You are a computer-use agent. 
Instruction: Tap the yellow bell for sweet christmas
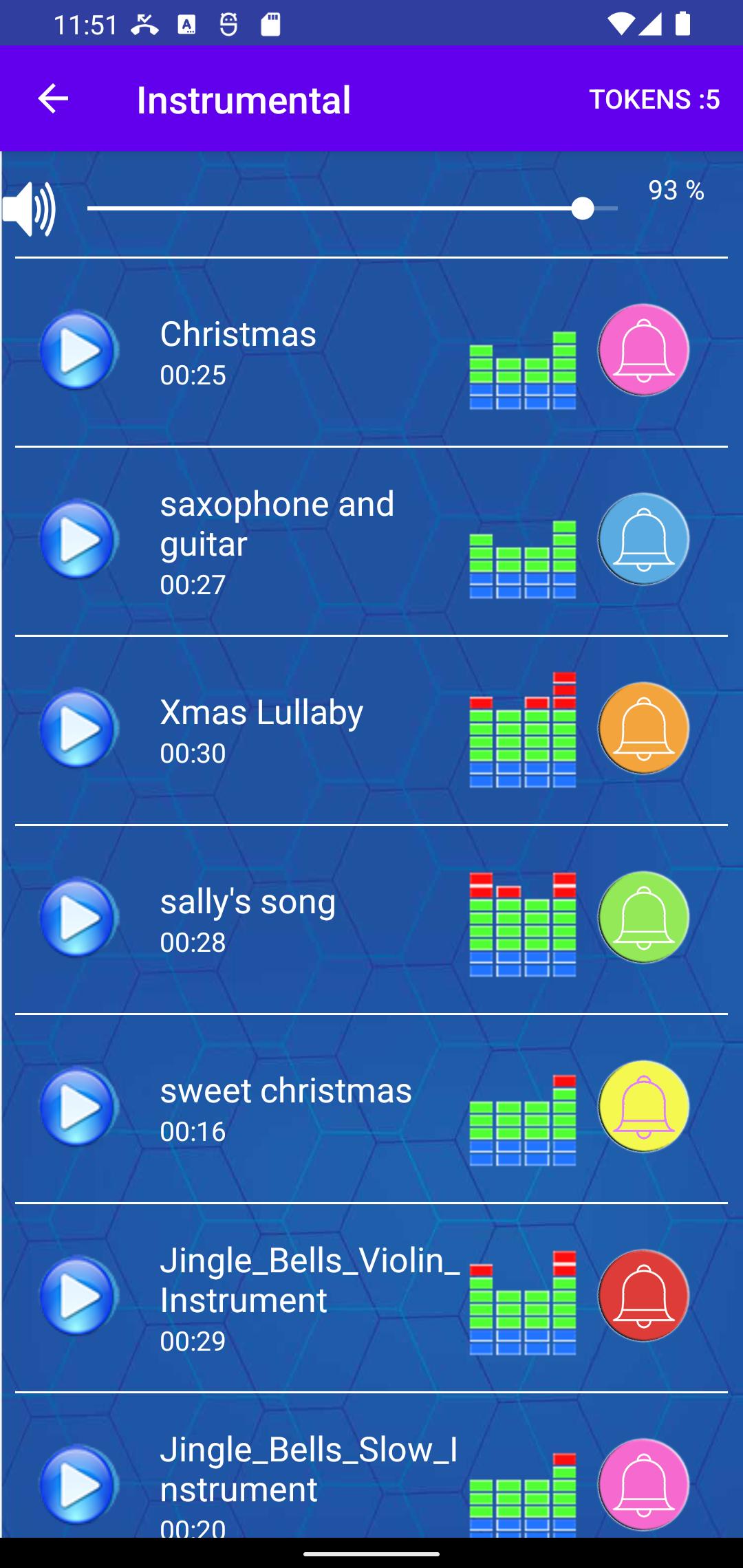643,1107
